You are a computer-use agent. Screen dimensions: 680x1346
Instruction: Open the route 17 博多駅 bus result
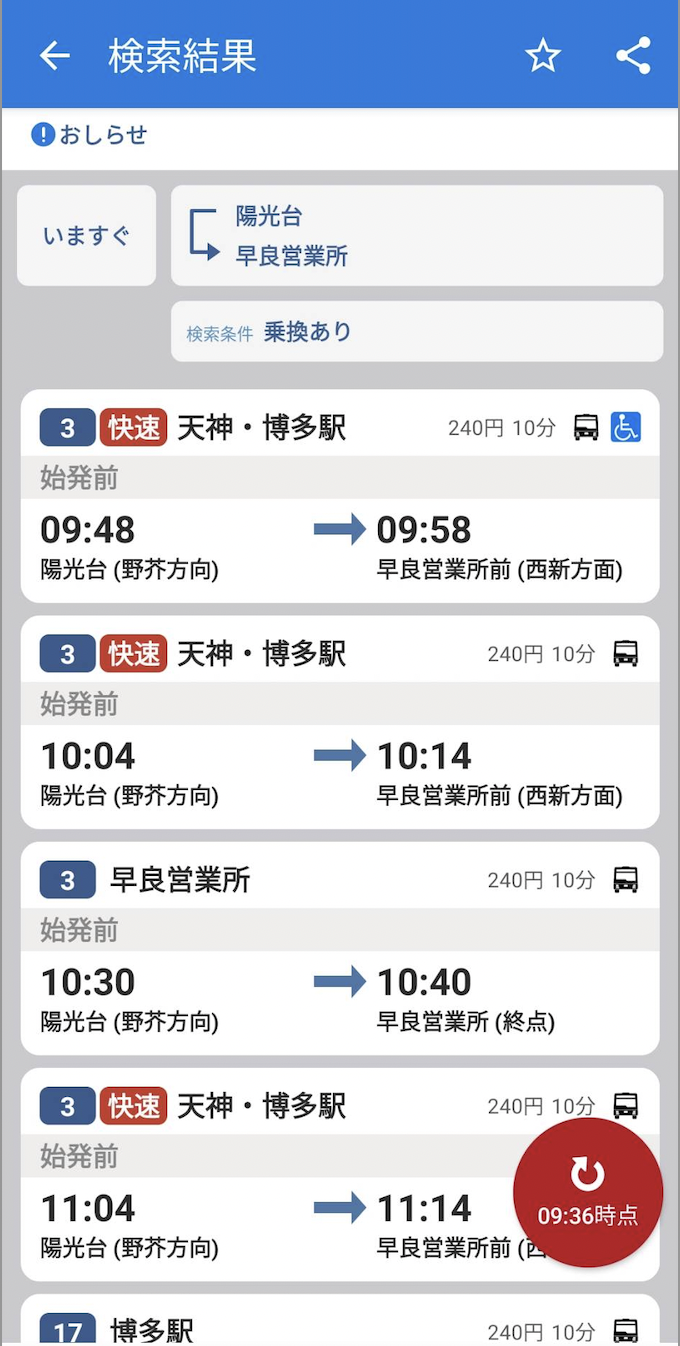pyautogui.click(x=340, y=1320)
